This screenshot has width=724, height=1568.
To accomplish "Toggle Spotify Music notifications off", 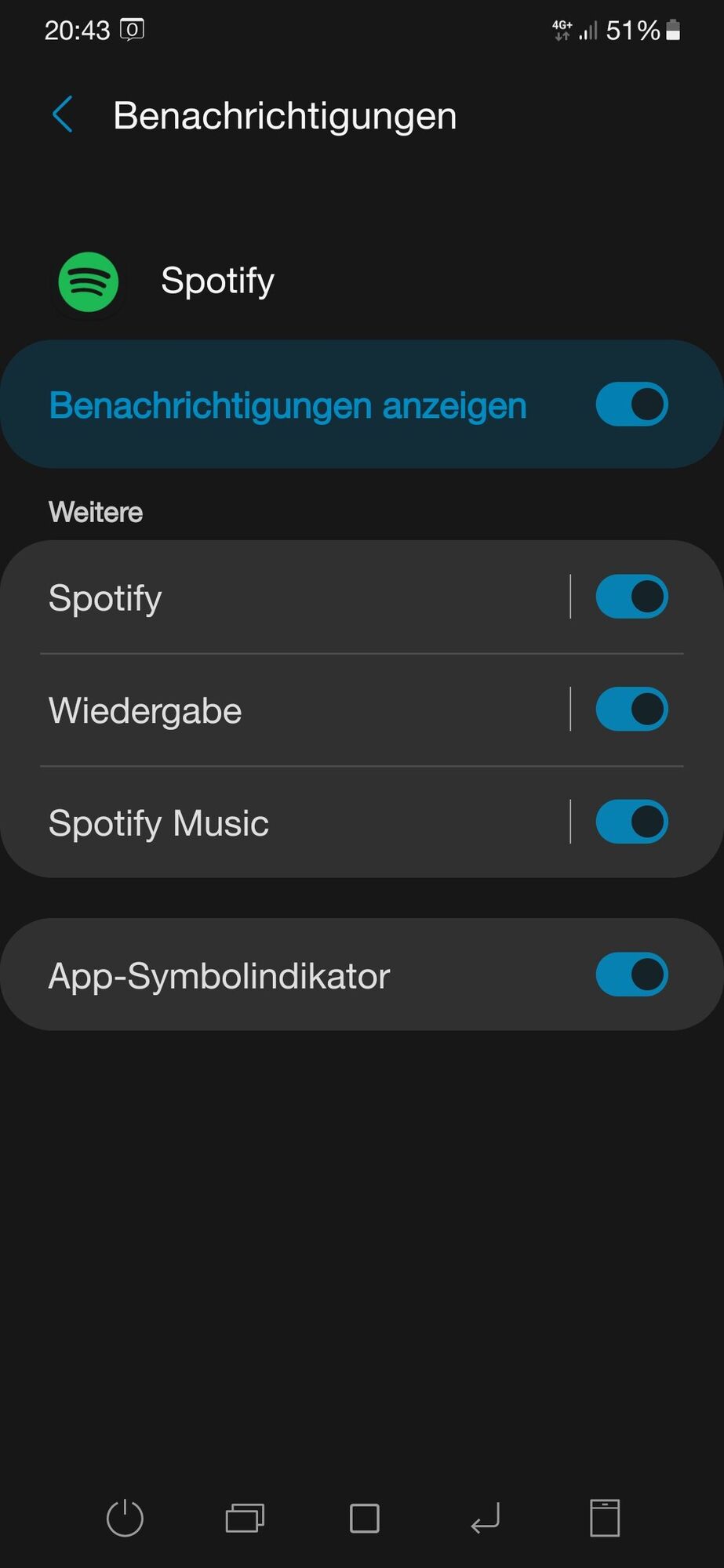I will [x=631, y=822].
